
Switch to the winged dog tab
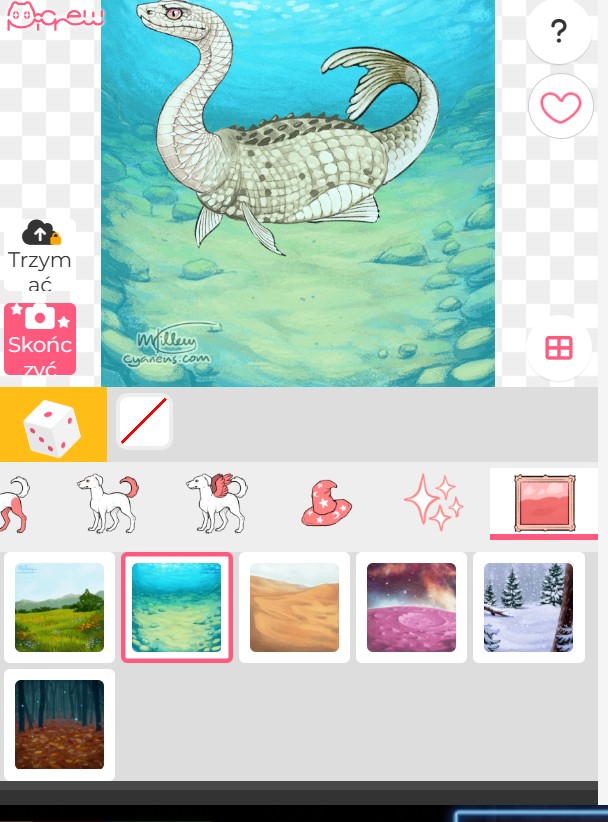click(216, 503)
